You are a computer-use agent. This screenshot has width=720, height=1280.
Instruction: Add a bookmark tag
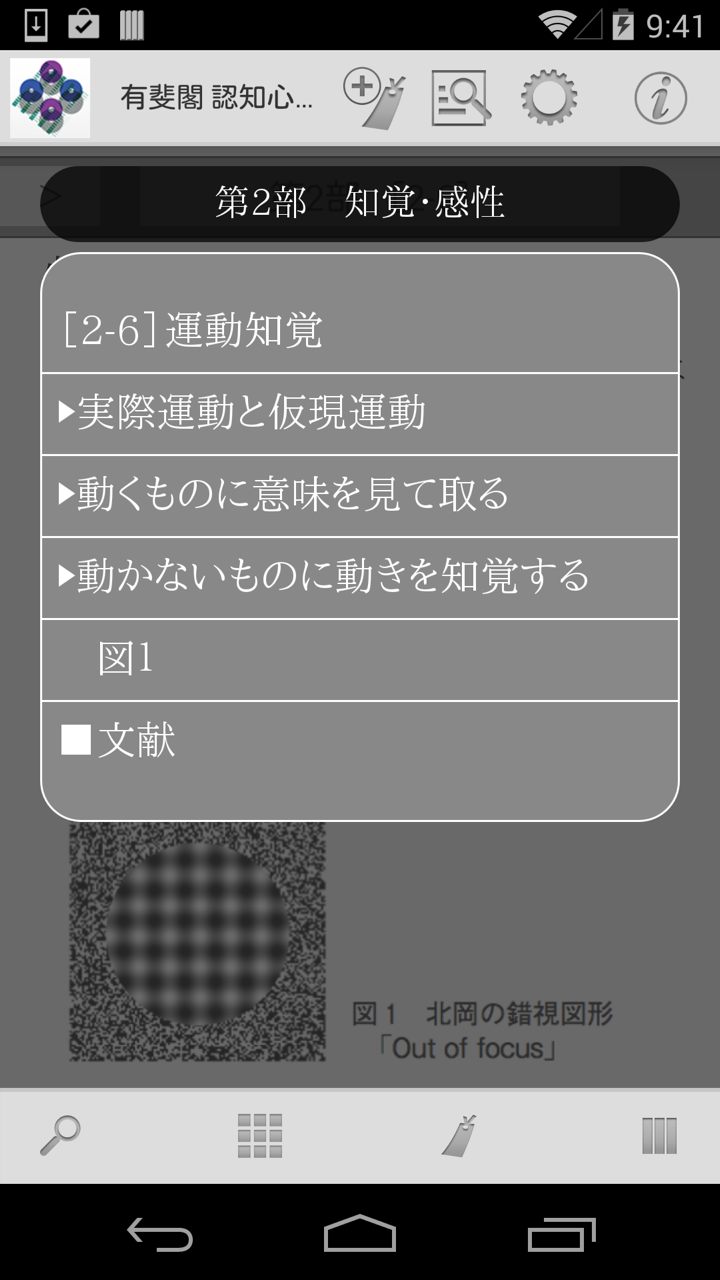point(374,98)
